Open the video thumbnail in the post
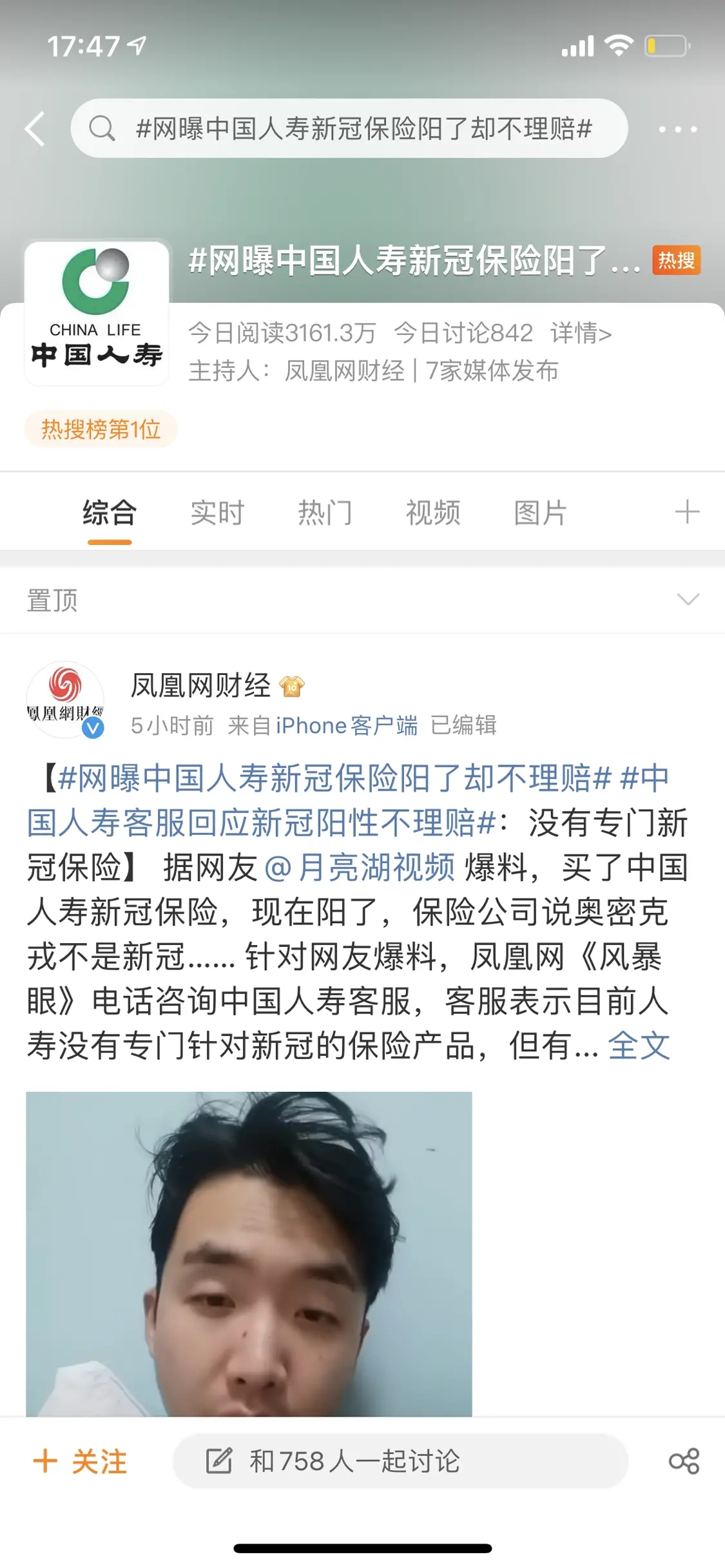Viewport: 725px width, 1568px height. pos(249,1253)
